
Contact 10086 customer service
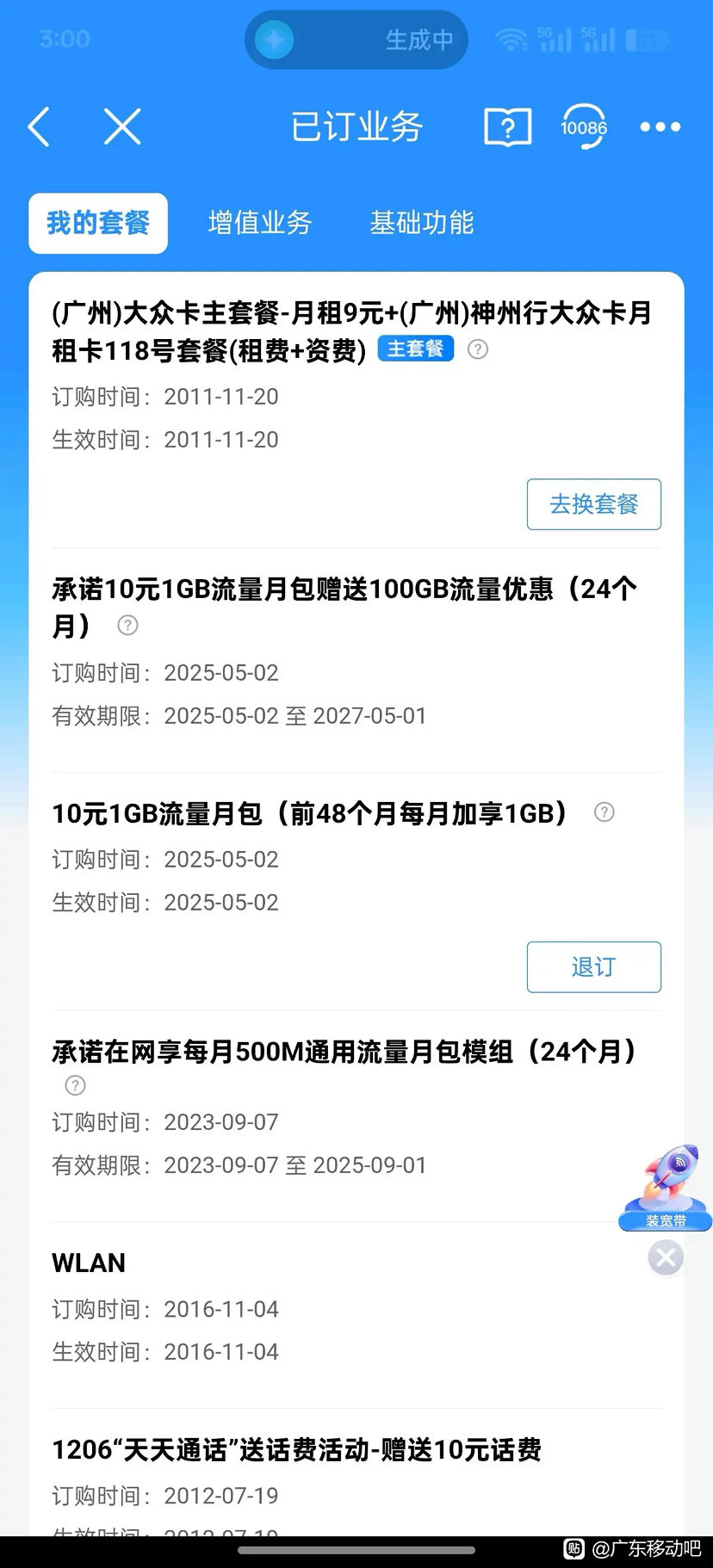tap(584, 127)
